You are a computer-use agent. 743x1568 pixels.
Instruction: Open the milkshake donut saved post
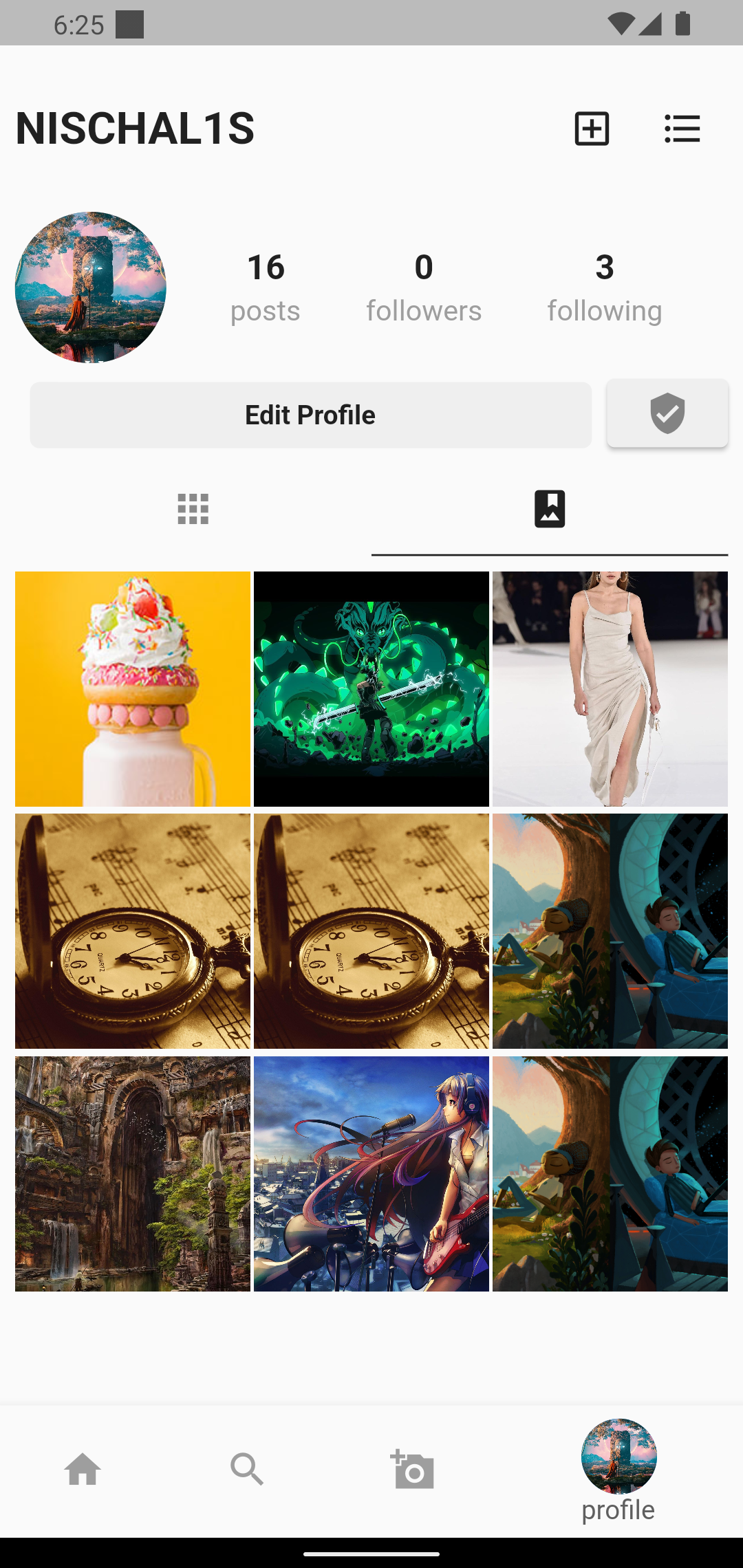coord(133,688)
